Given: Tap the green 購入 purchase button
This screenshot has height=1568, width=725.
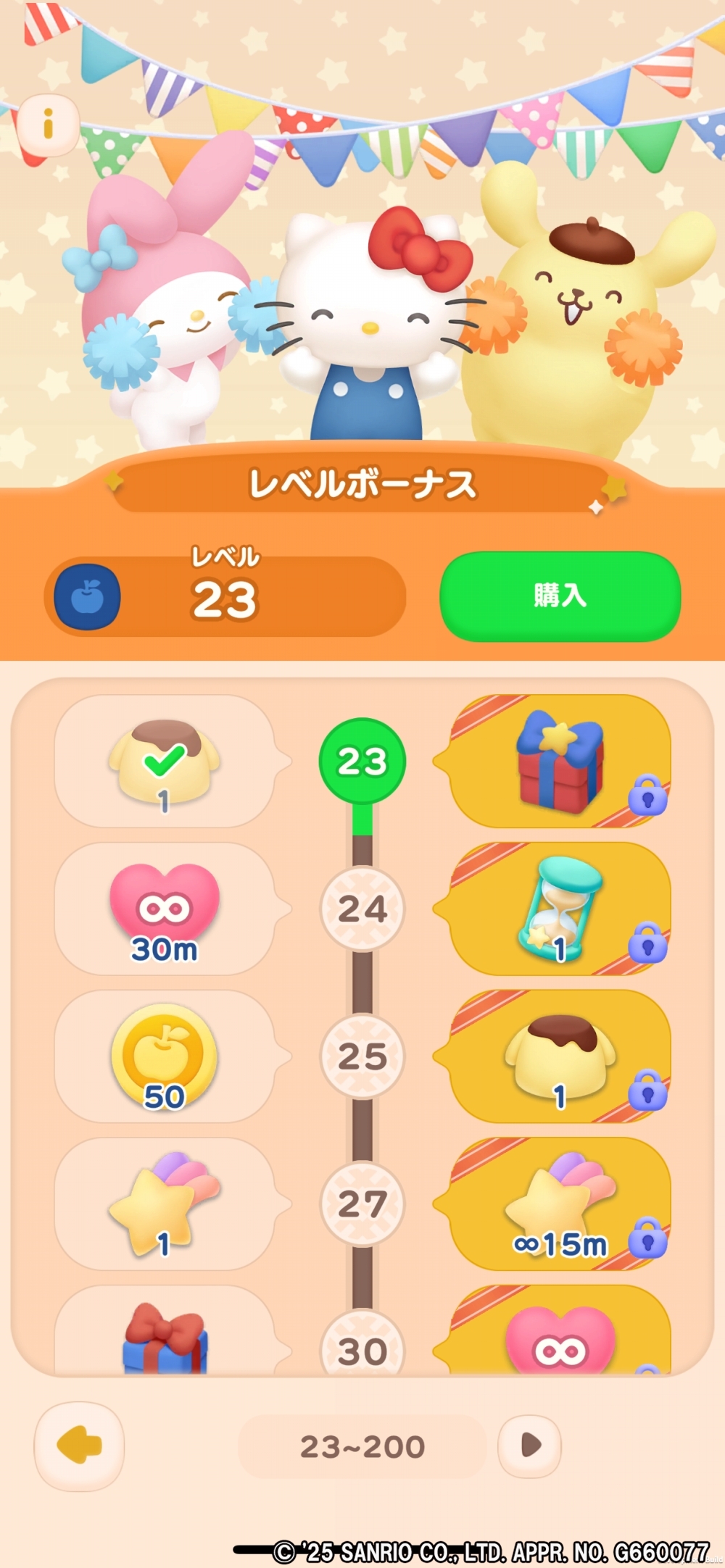Looking at the screenshot, I should (x=560, y=596).
